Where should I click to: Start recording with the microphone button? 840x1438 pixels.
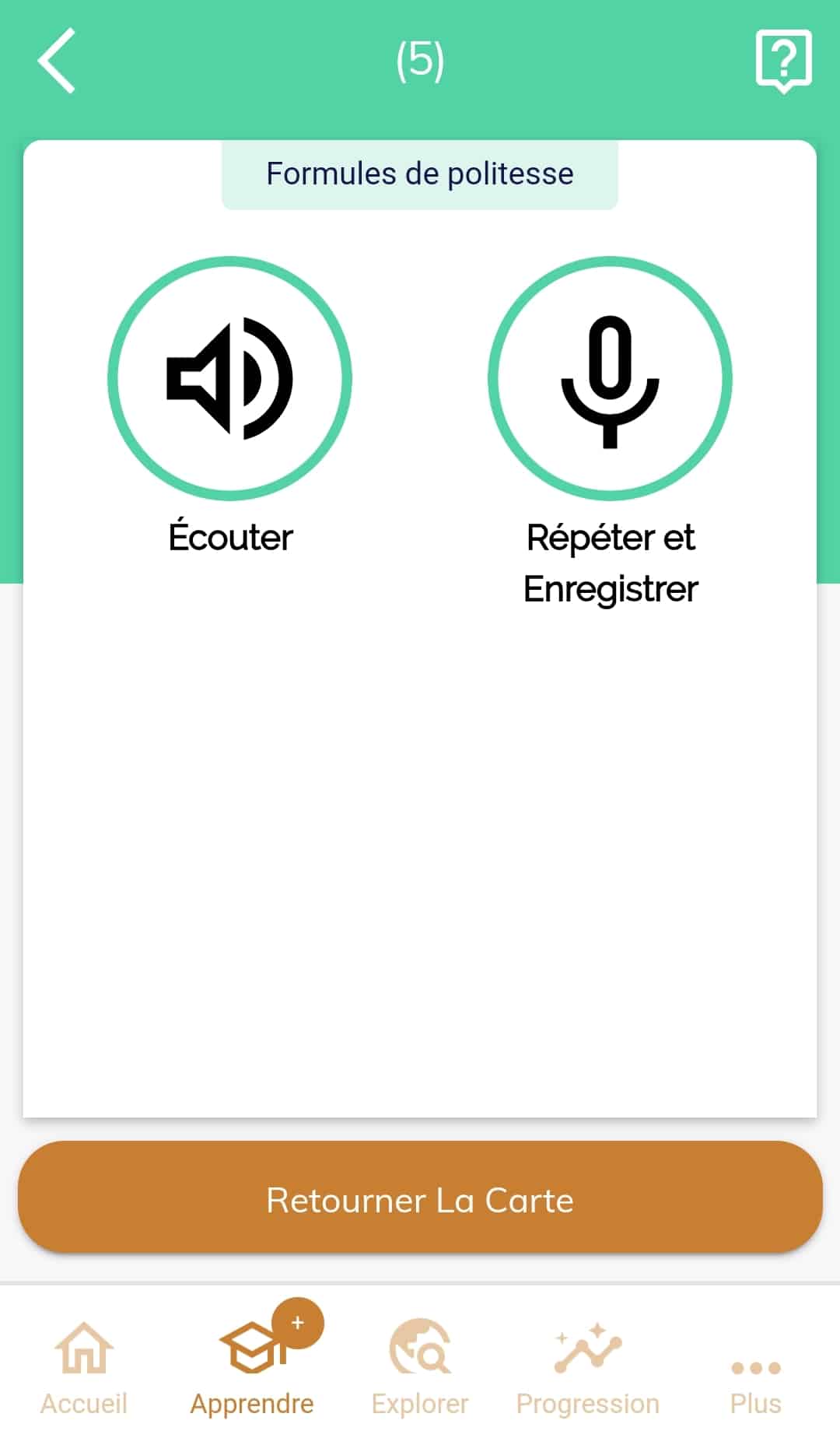[610, 379]
